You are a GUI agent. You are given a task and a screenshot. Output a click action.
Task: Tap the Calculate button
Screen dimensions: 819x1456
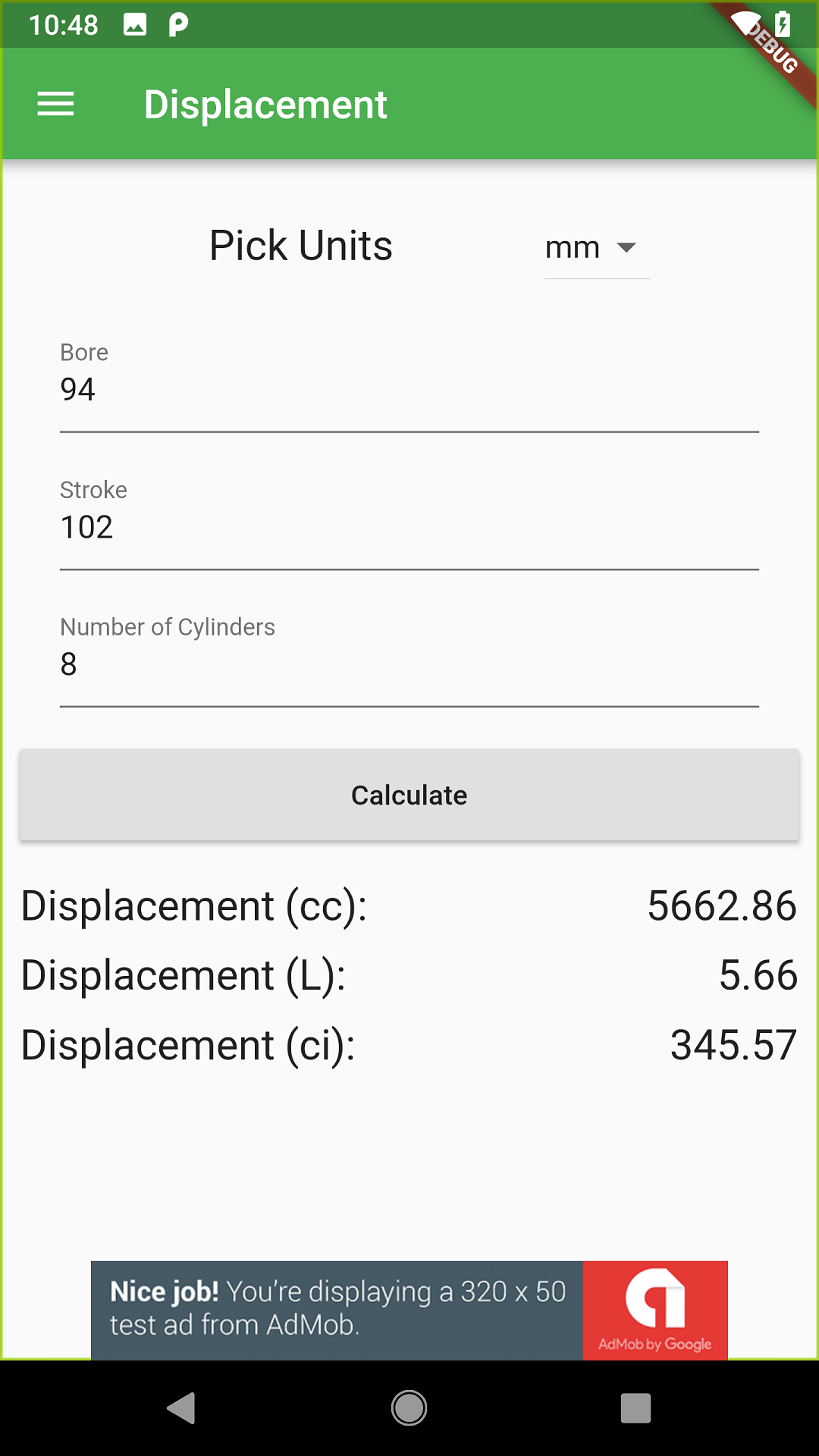pos(409,795)
